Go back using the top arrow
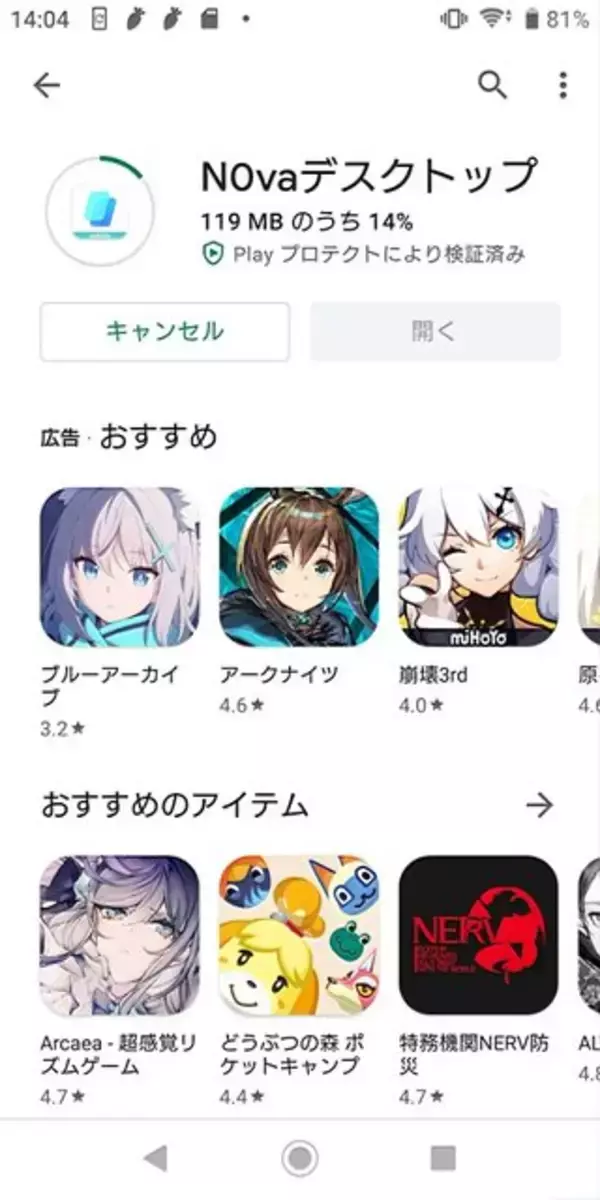Image resolution: width=600 pixels, height=1200 pixels. pyautogui.click(x=47, y=86)
